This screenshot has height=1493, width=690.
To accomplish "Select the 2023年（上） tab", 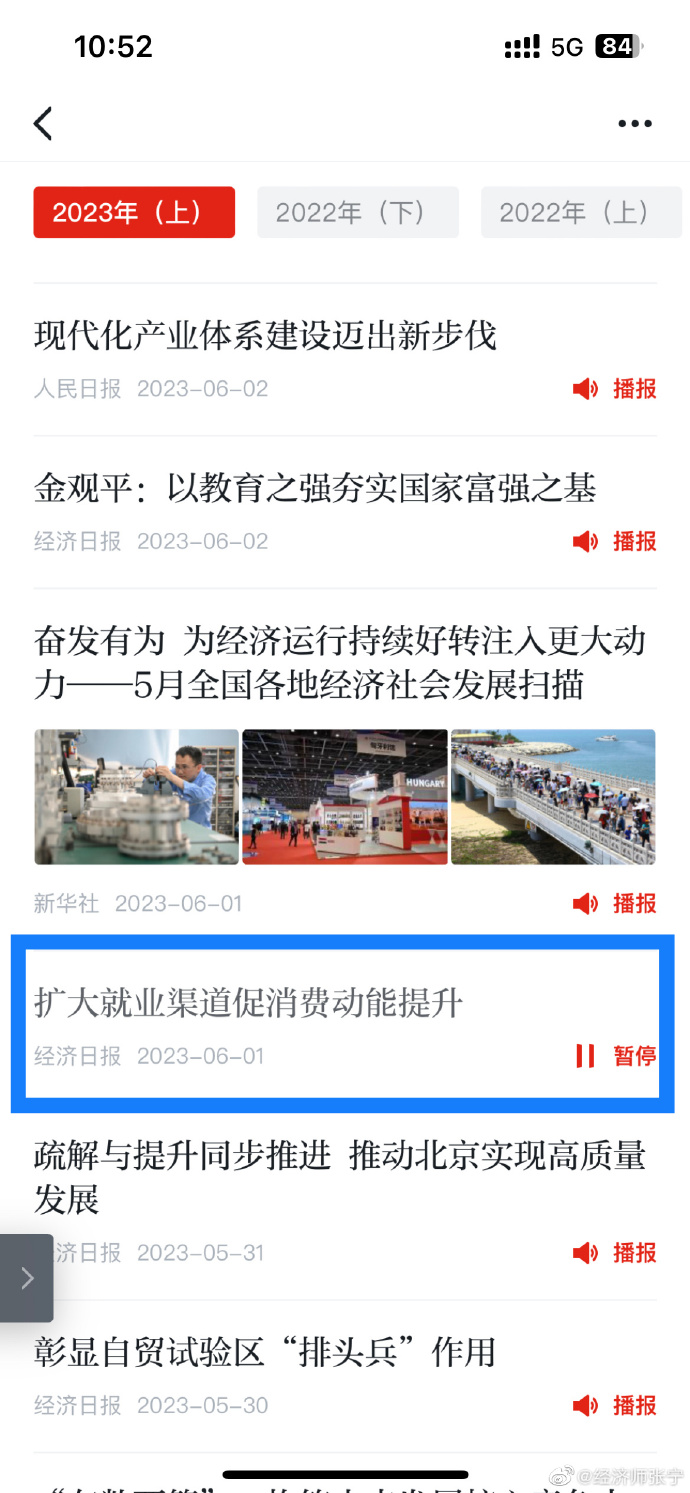I will (134, 212).
